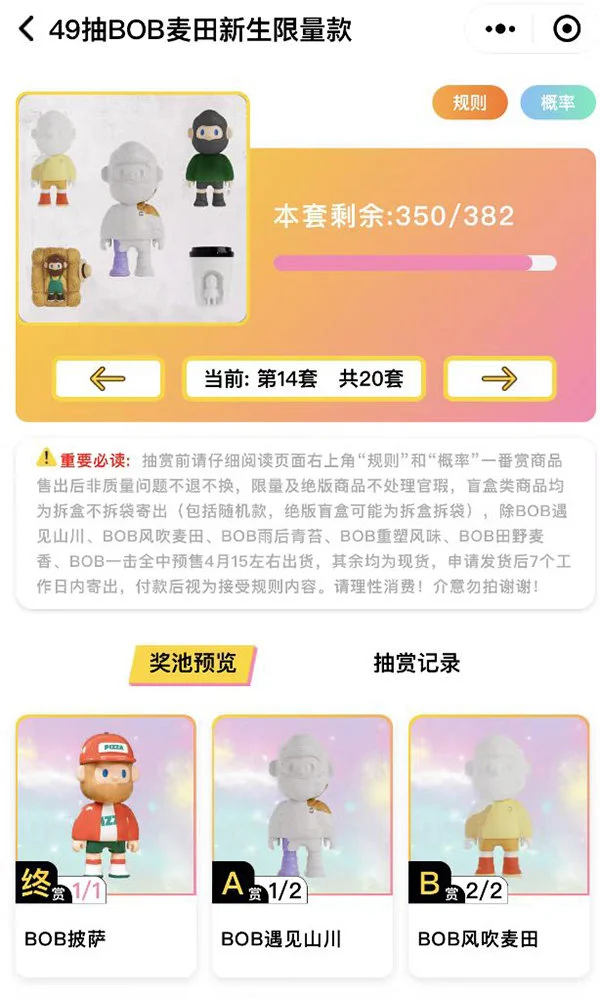Open the BOB遇见山川 prize card
Image resolution: width=600 pixels, height=998 pixels.
[x=302, y=845]
